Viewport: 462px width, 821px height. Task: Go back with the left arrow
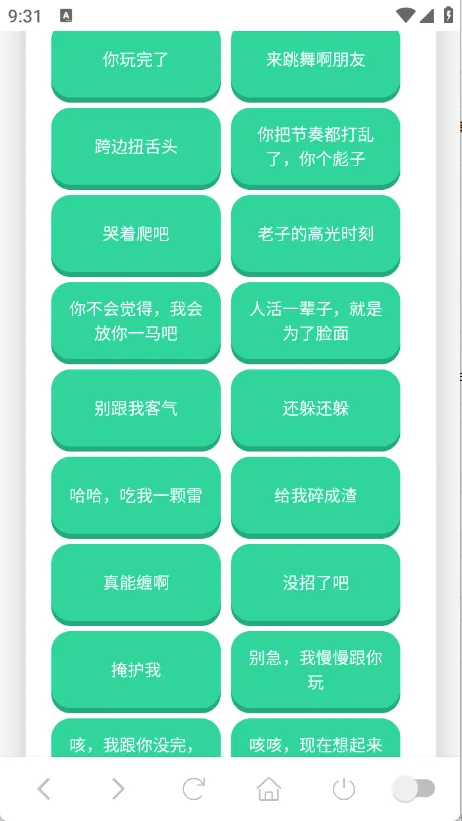click(x=44, y=789)
